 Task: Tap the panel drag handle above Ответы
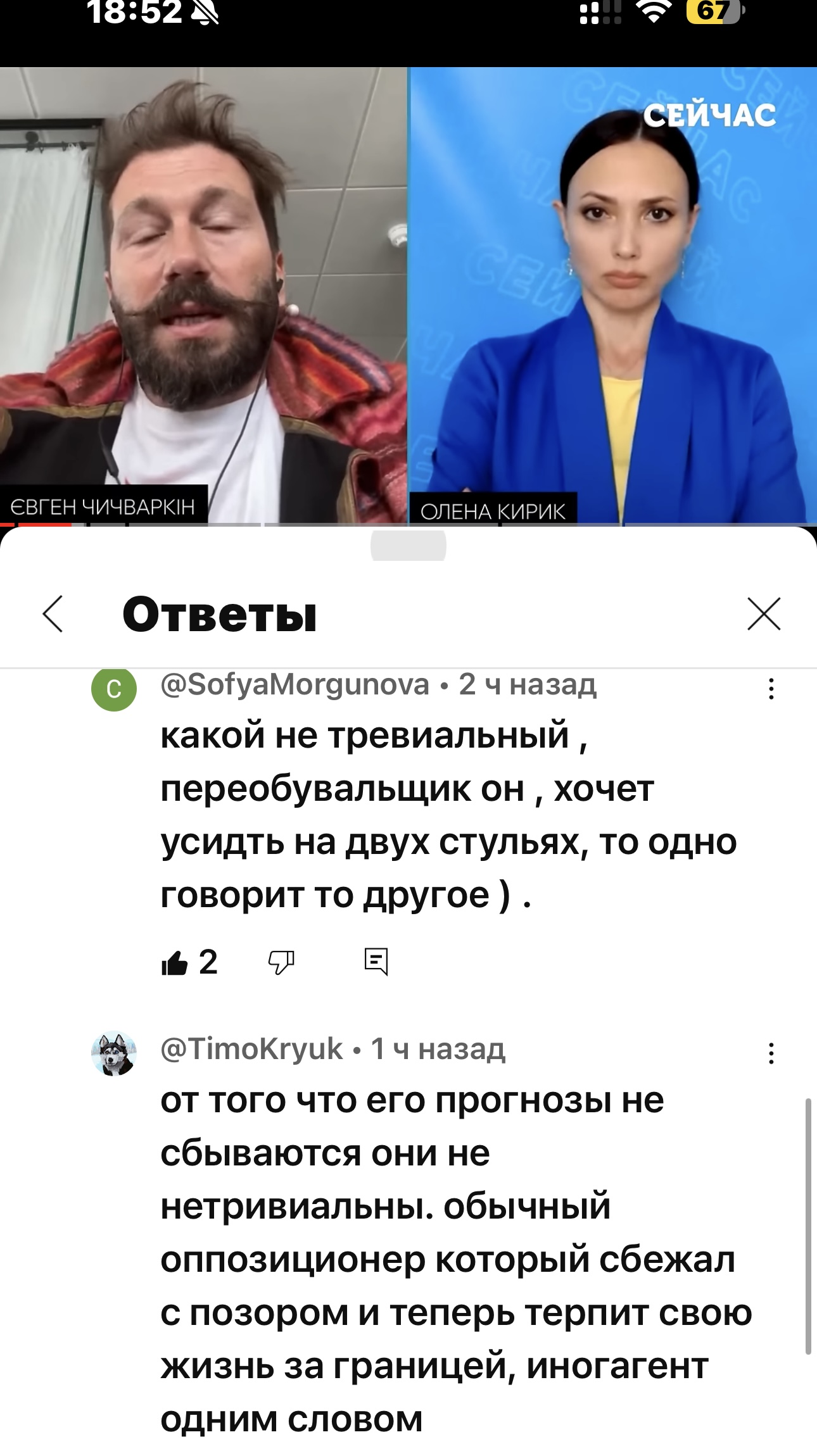coord(408,546)
